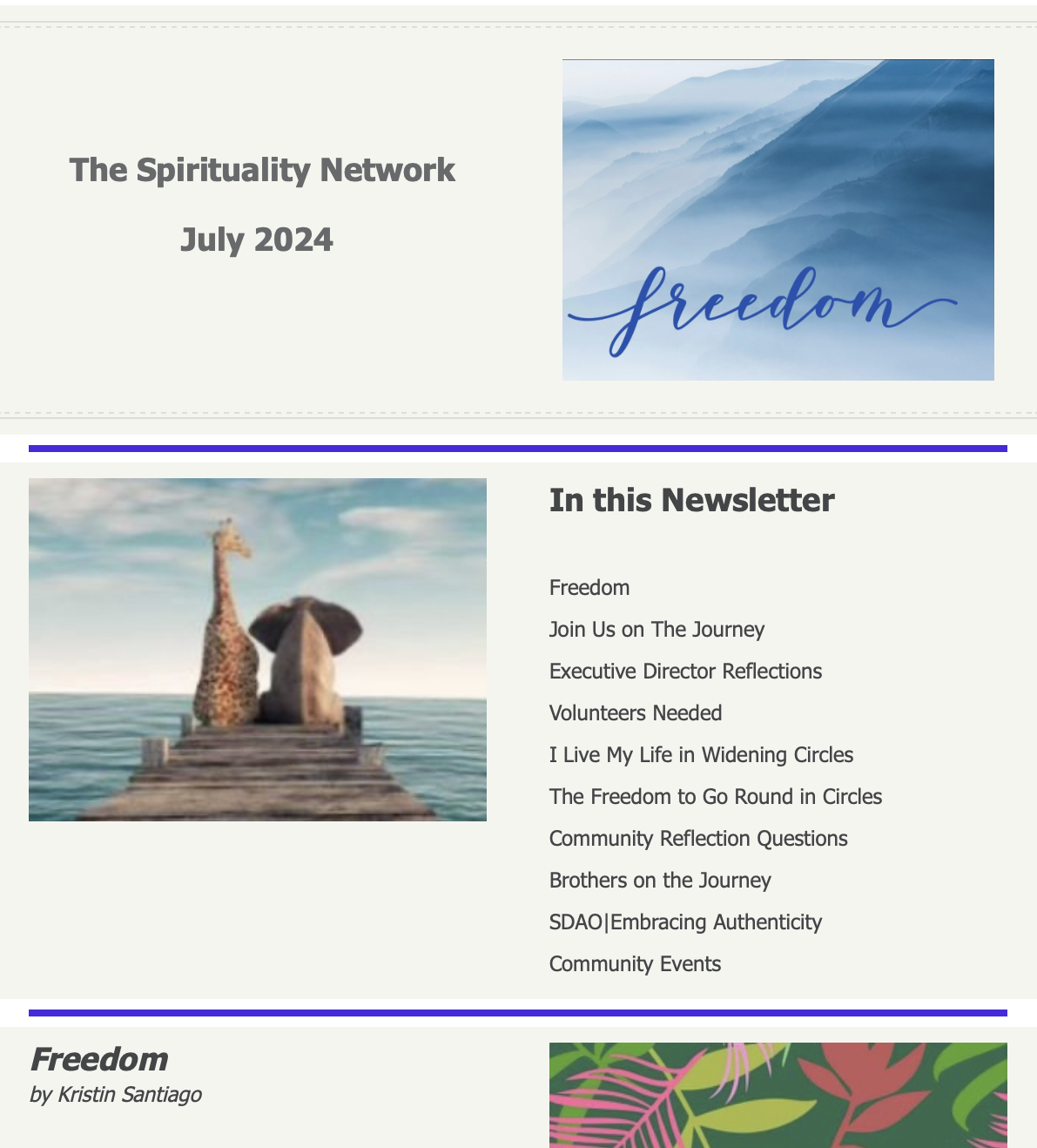Image resolution: width=1037 pixels, height=1148 pixels.
Task: Open The Freedom to Go Round in Circles
Action: click(x=716, y=797)
